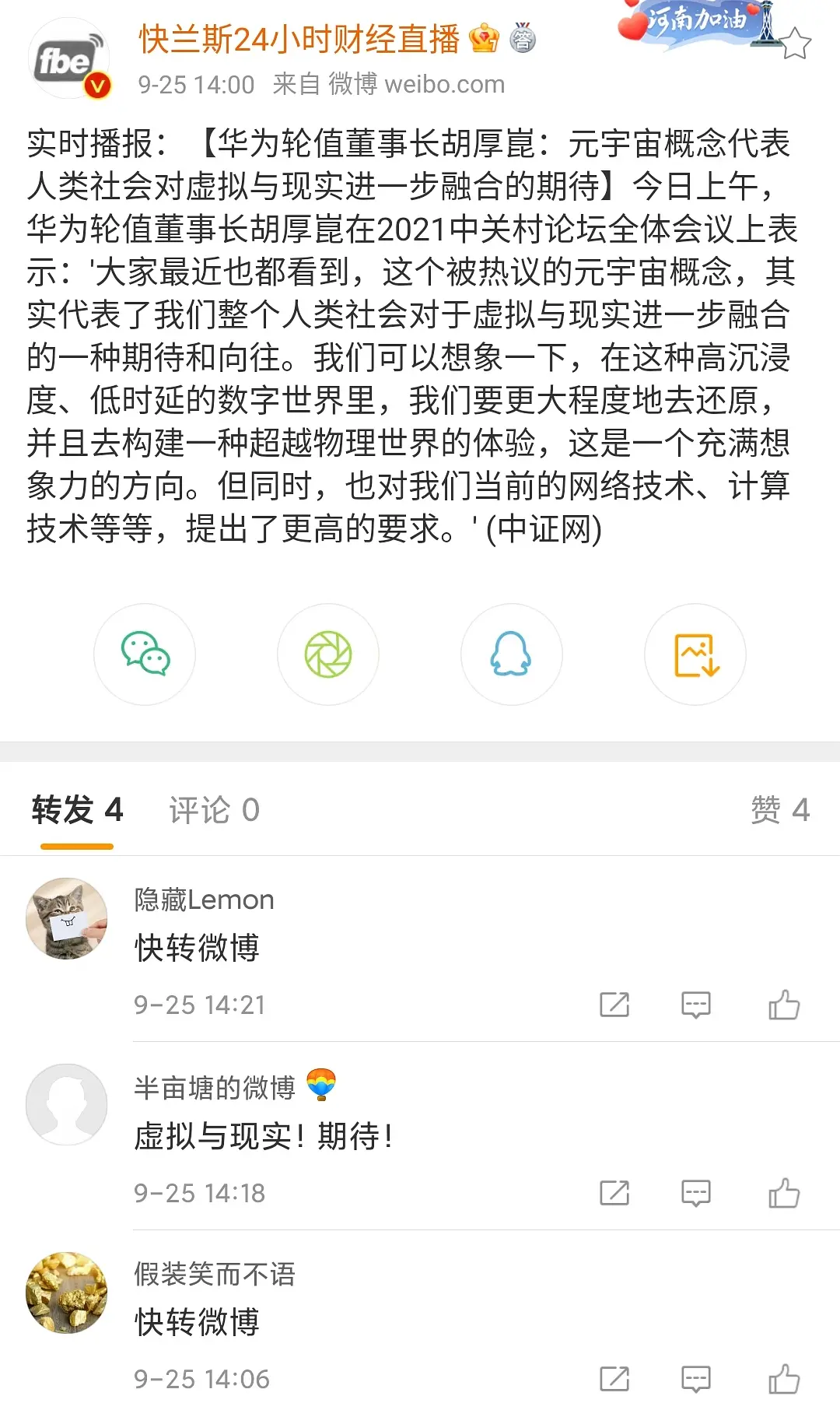Repost 隐藏Lemon's repost
Screen dimensions: 840x1410
click(614, 1005)
